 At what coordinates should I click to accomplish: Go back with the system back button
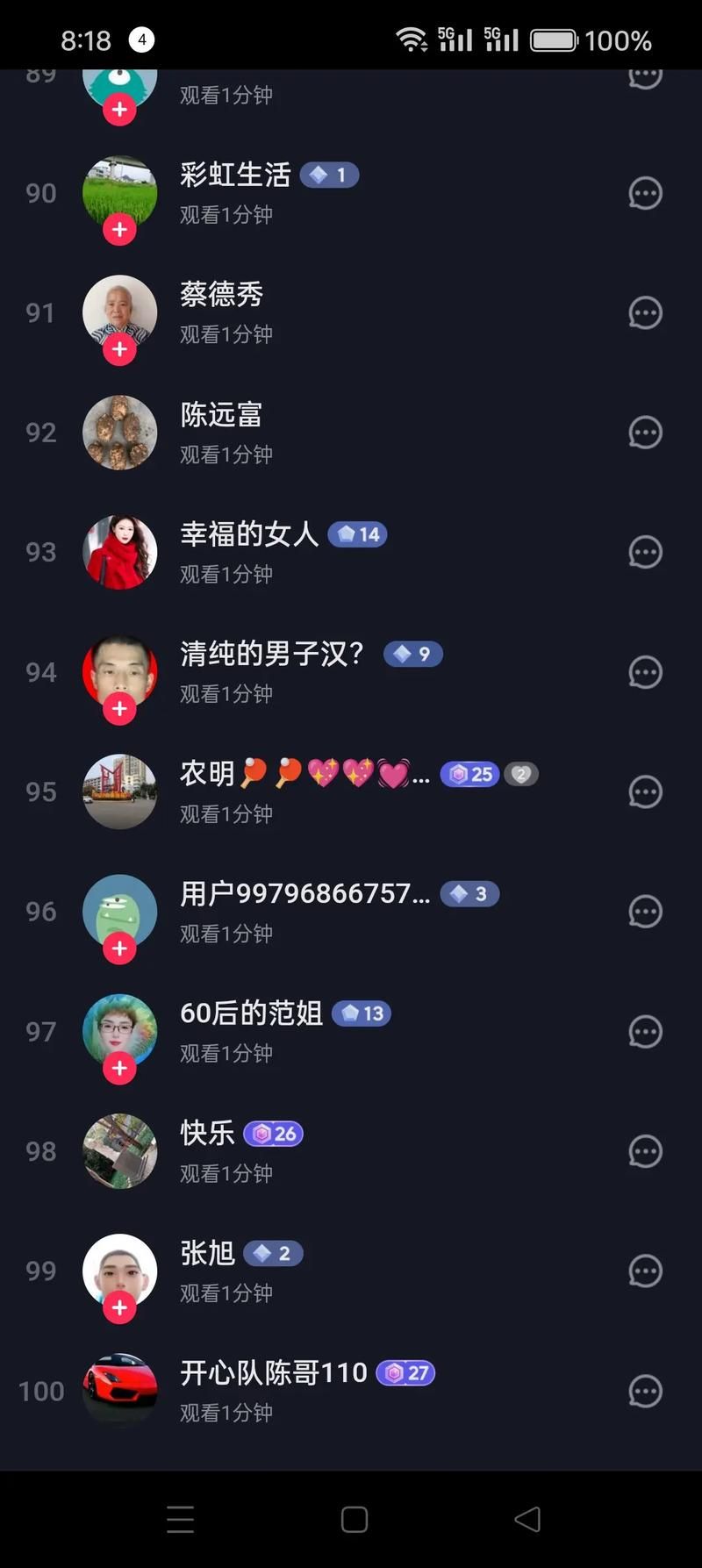coord(527,1519)
